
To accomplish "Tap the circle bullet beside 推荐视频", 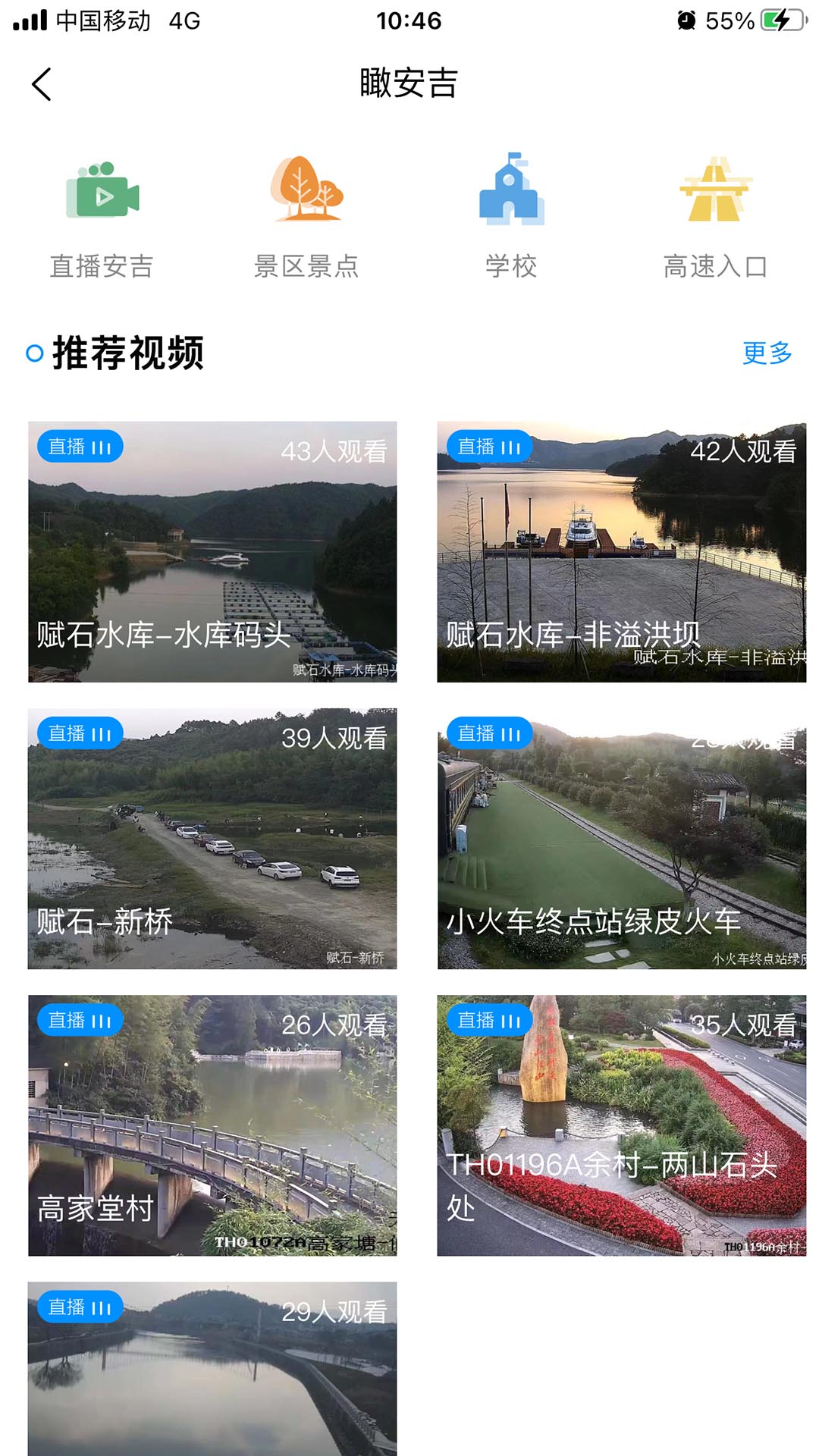I will [x=33, y=353].
